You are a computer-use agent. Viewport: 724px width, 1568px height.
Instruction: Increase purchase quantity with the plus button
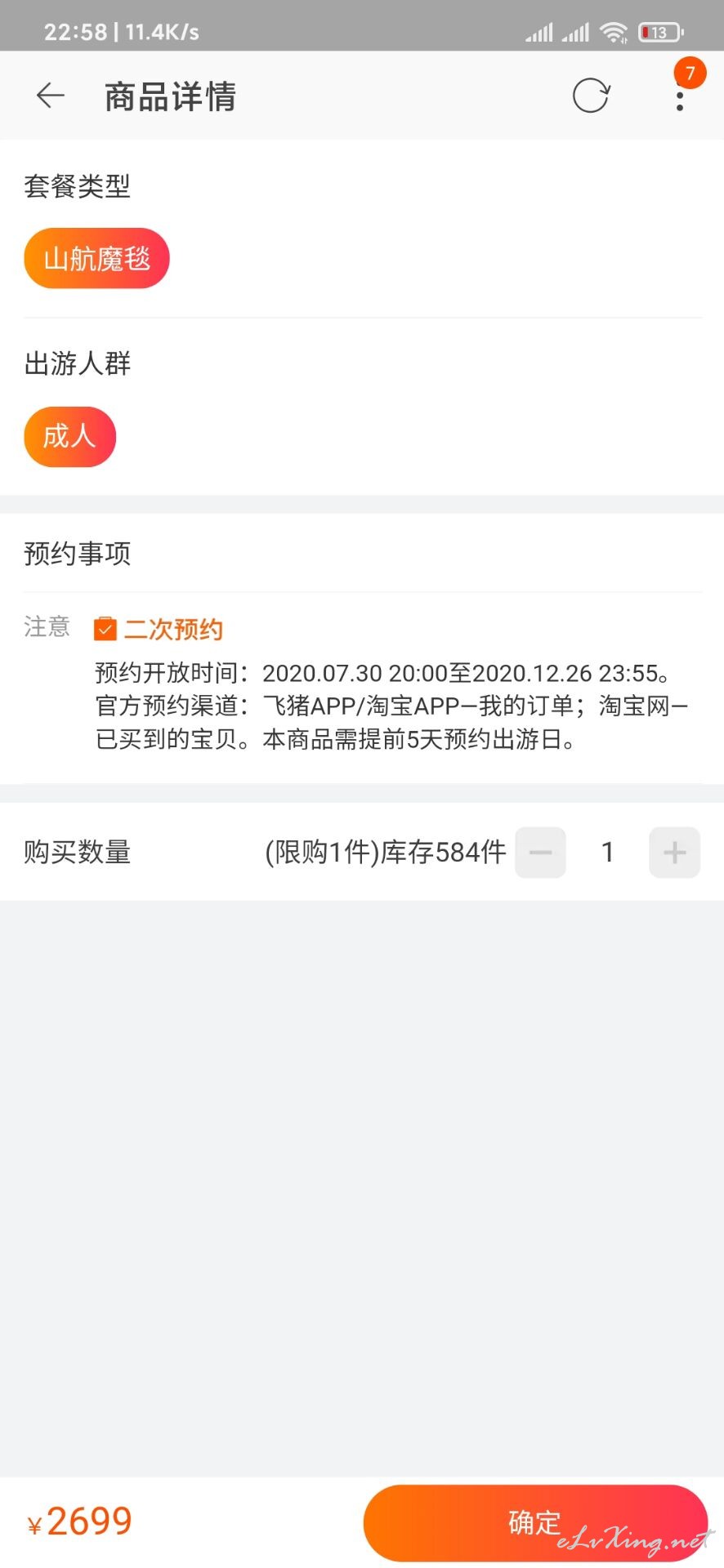(674, 853)
